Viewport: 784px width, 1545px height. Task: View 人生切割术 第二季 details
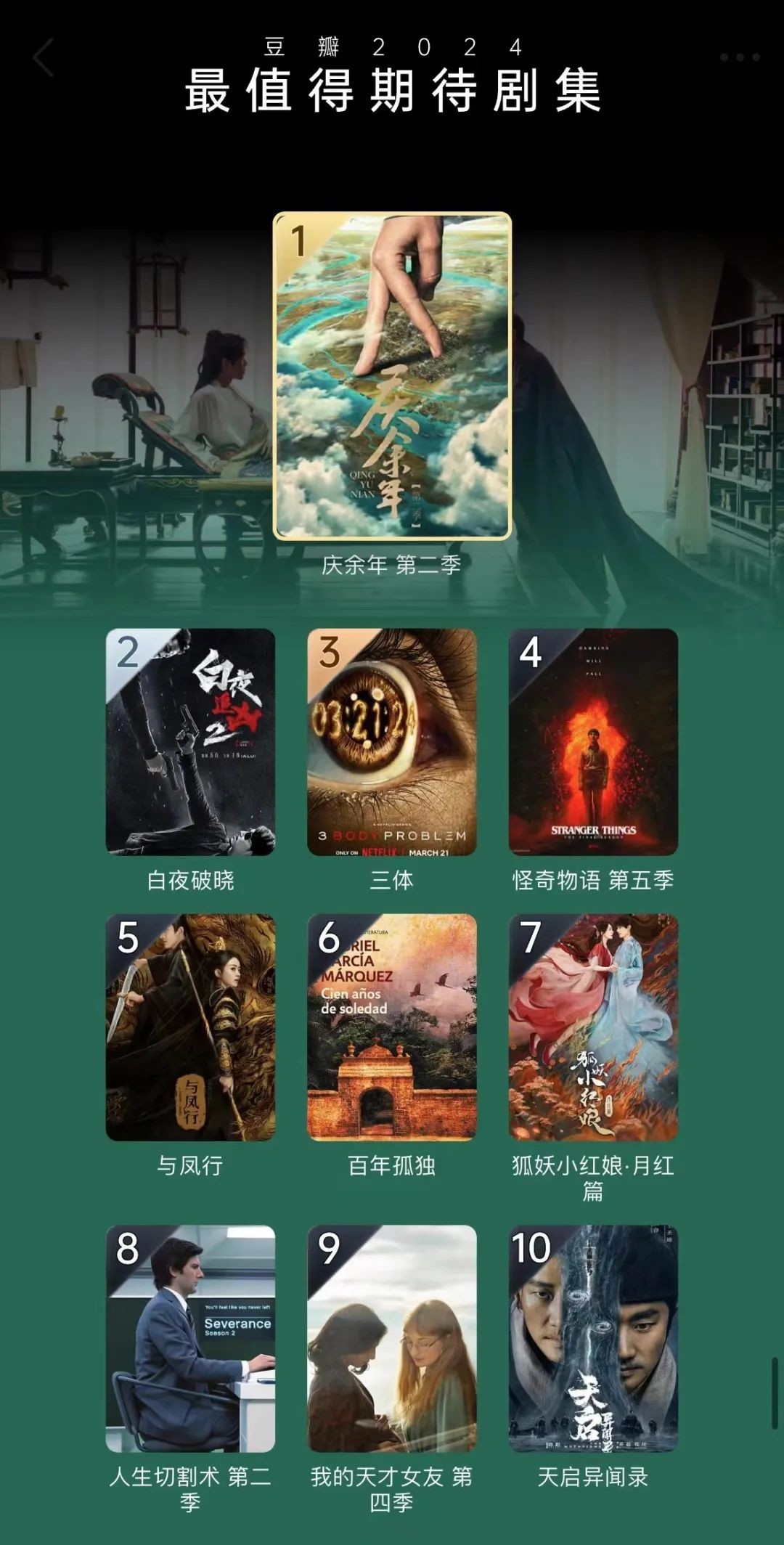click(190, 1339)
